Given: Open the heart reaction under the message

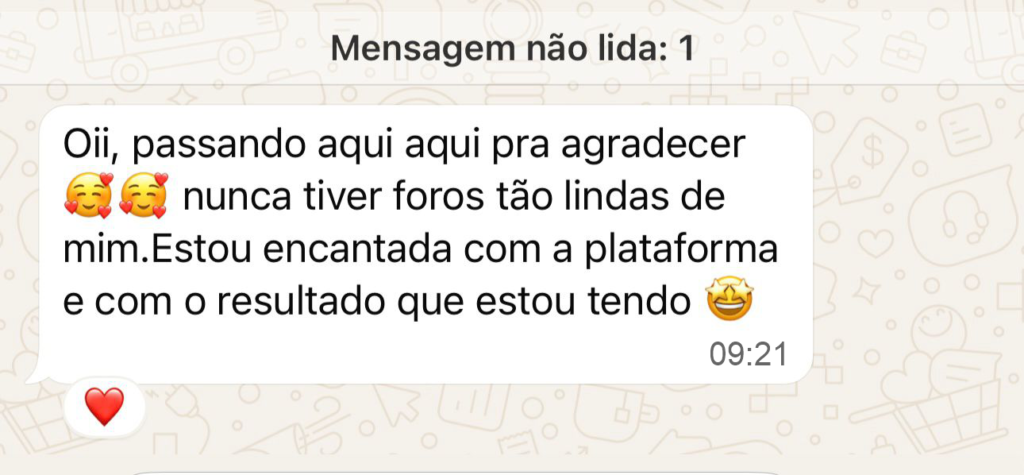Looking at the screenshot, I should (x=104, y=407).
